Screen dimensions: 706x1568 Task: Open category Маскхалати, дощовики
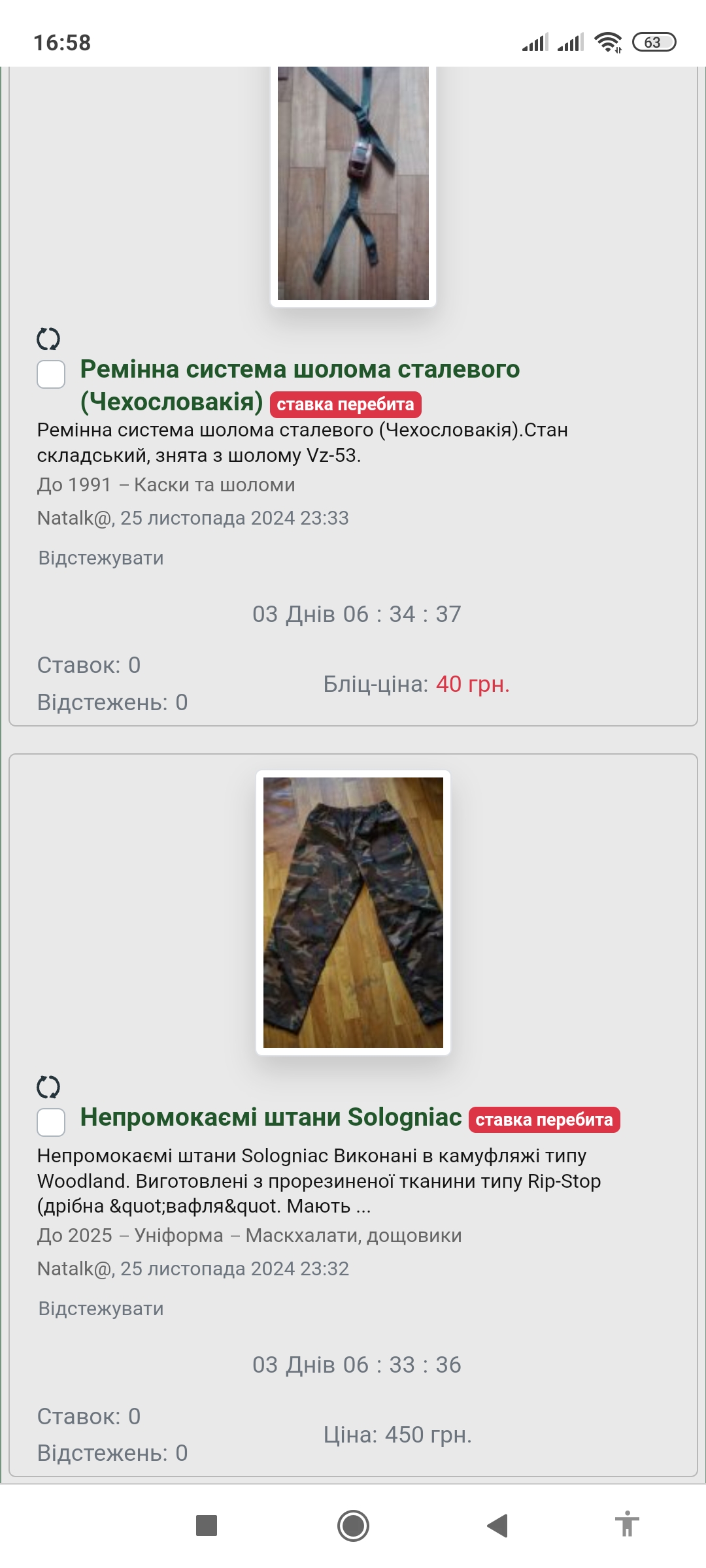click(354, 1235)
